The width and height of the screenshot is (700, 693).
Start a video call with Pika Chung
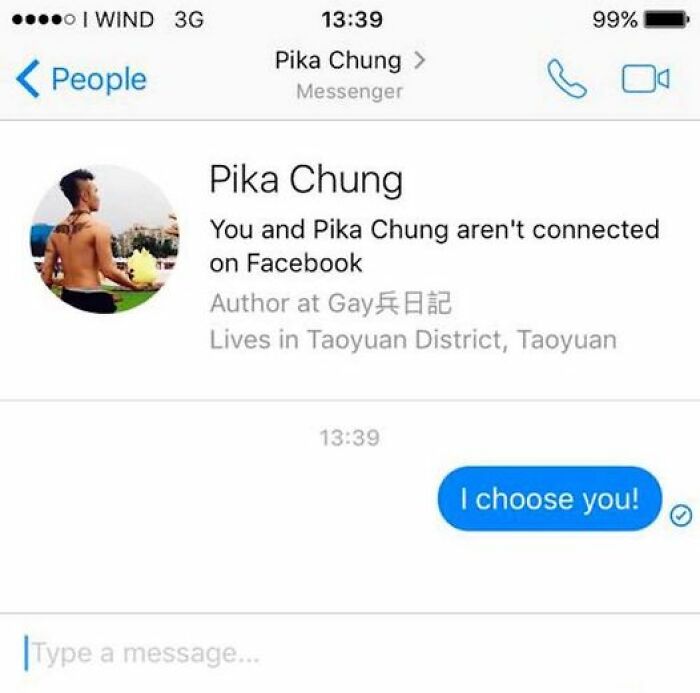(x=646, y=79)
